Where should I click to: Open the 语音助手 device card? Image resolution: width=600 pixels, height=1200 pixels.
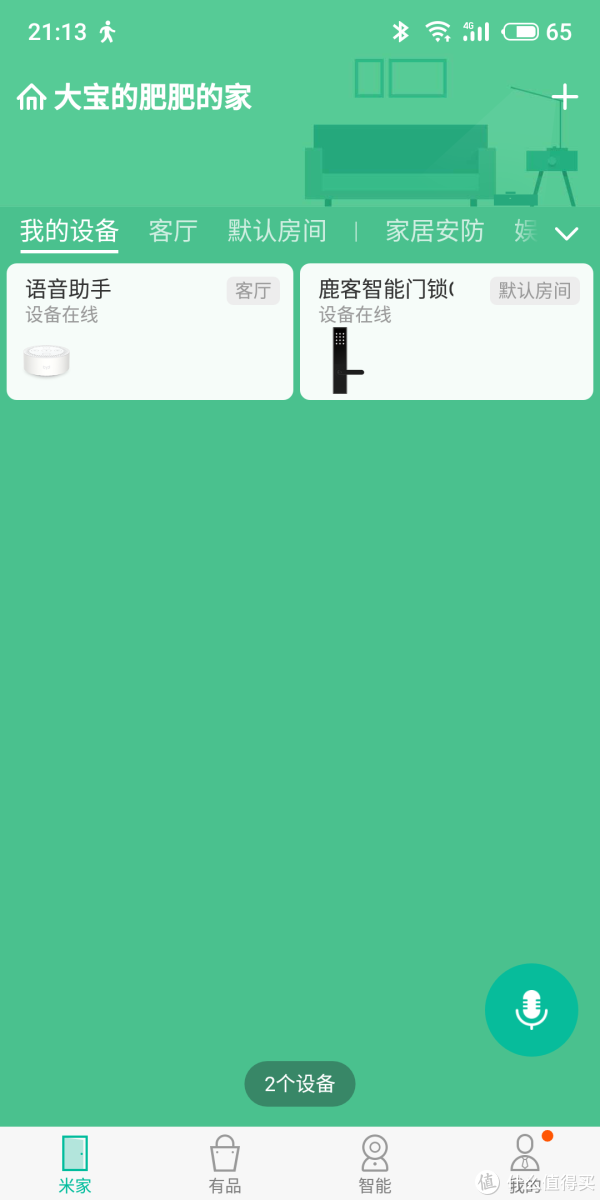point(150,331)
